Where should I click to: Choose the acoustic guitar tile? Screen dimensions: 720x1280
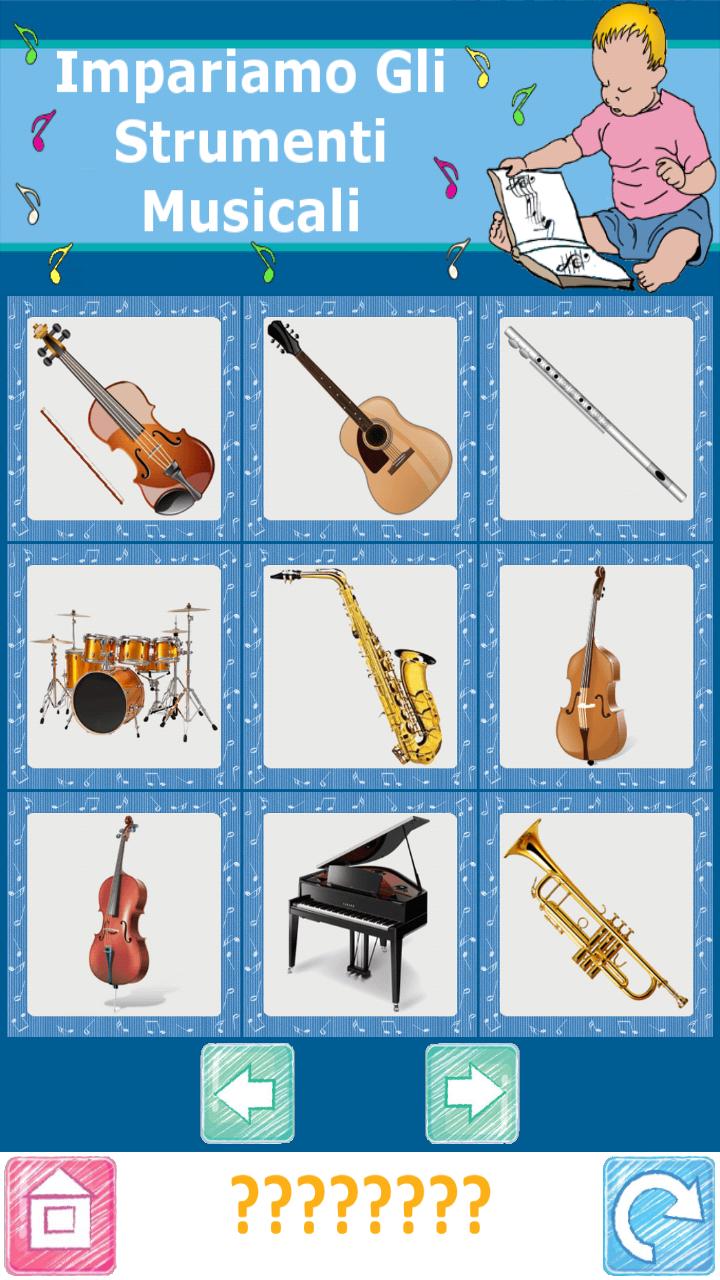[x=360, y=418]
